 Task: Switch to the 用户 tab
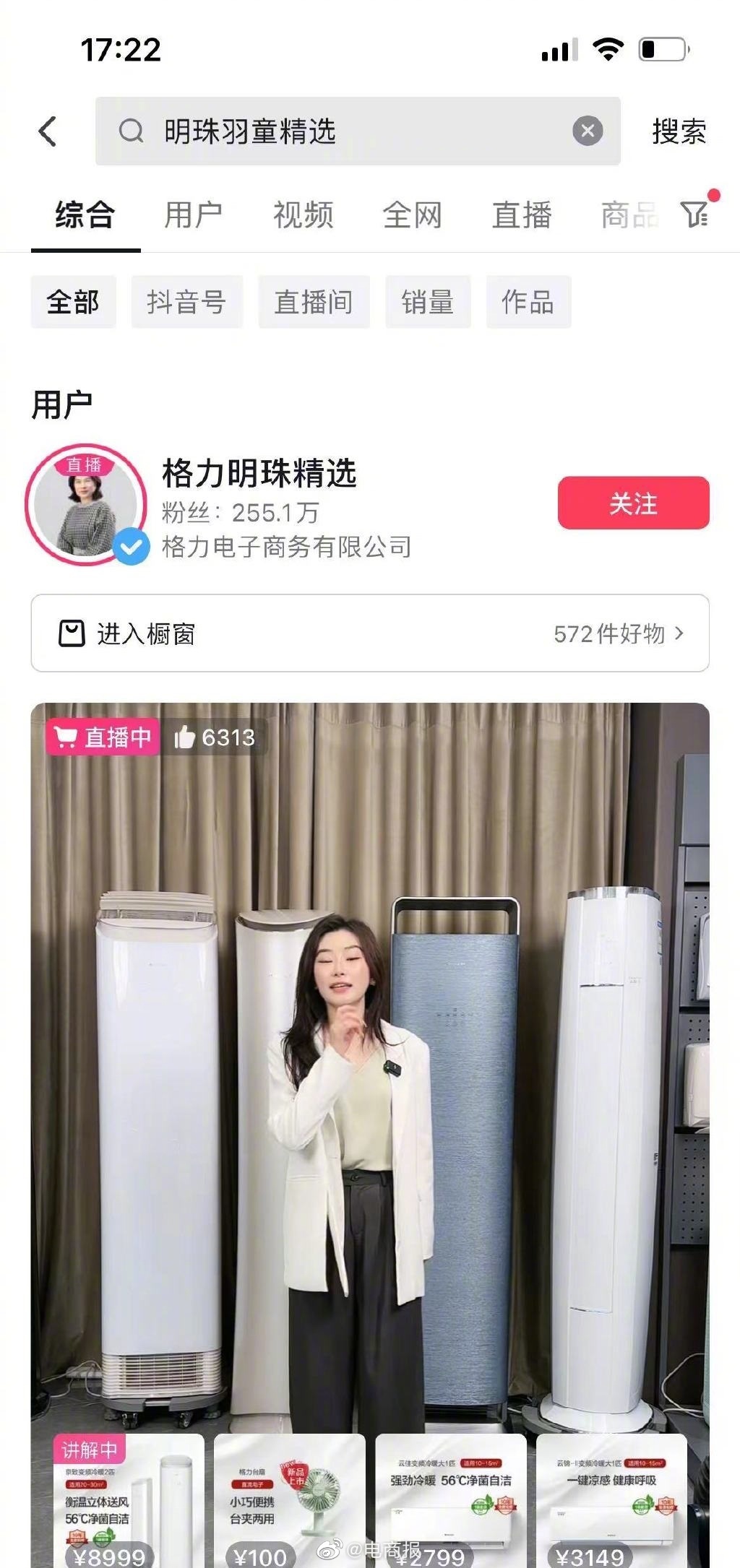[193, 215]
